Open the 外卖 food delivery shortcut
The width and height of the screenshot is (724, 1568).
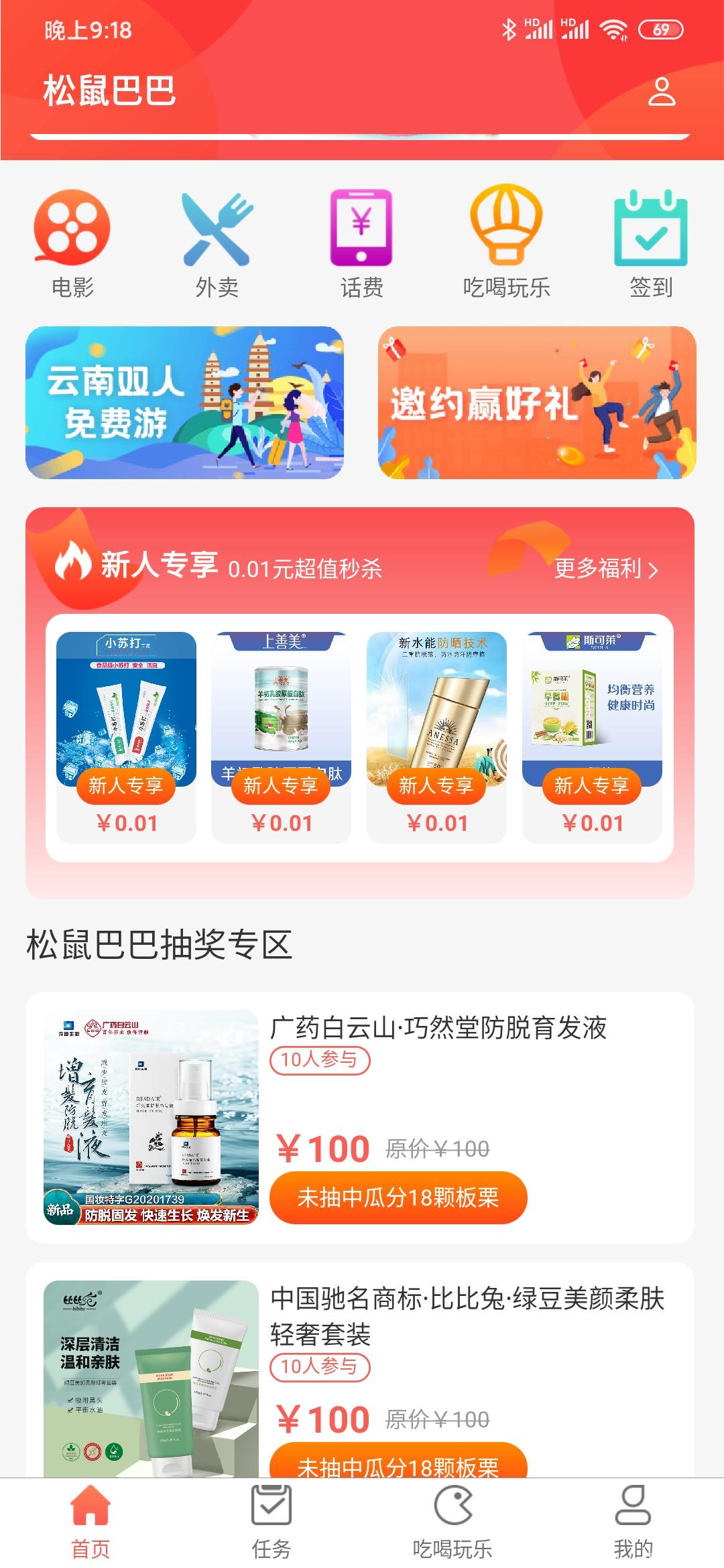click(x=217, y=243)
